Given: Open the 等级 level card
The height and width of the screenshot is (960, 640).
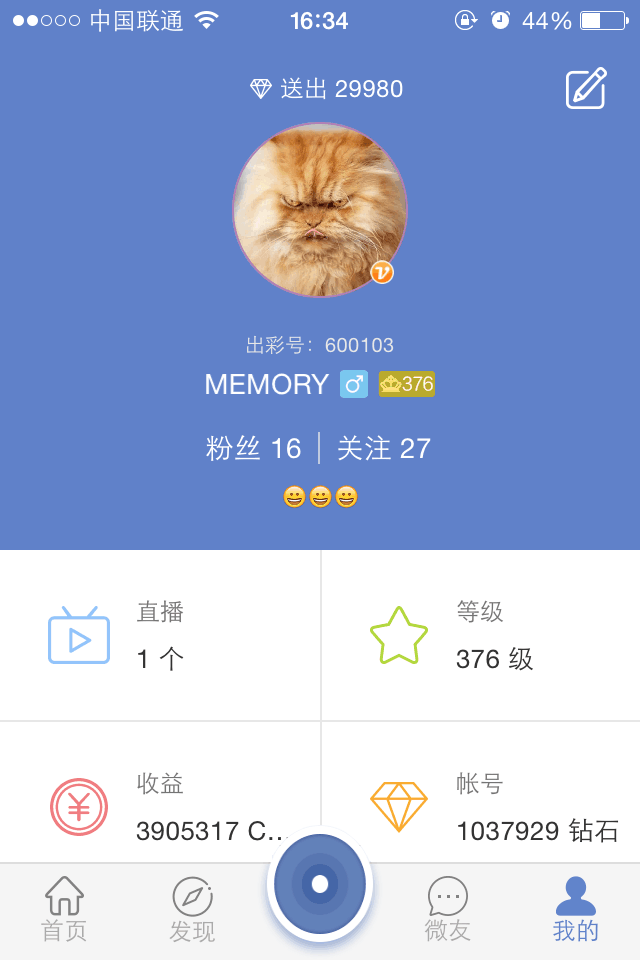Looking at the screenshot, I should click(480, 635).
